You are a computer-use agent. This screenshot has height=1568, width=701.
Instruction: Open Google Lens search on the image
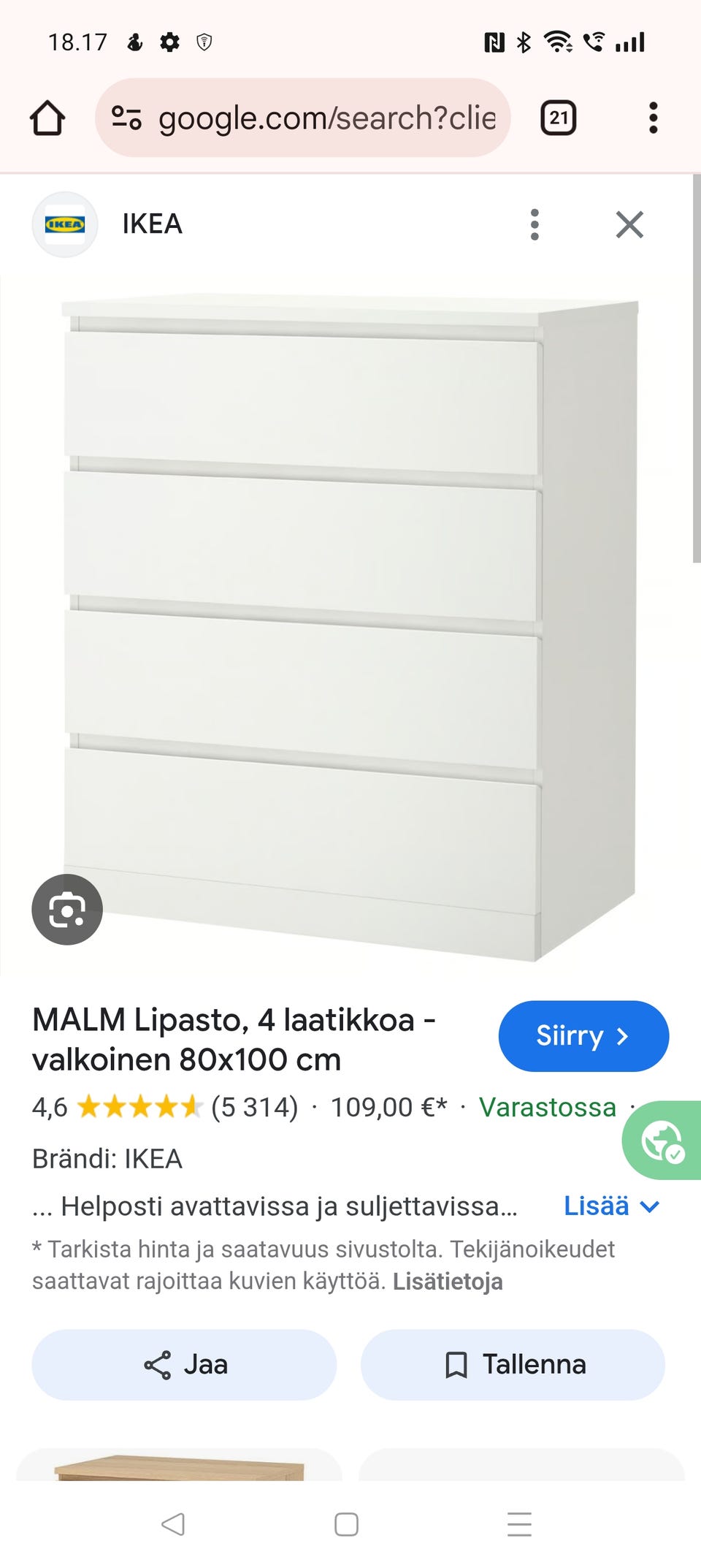(66, 910)
